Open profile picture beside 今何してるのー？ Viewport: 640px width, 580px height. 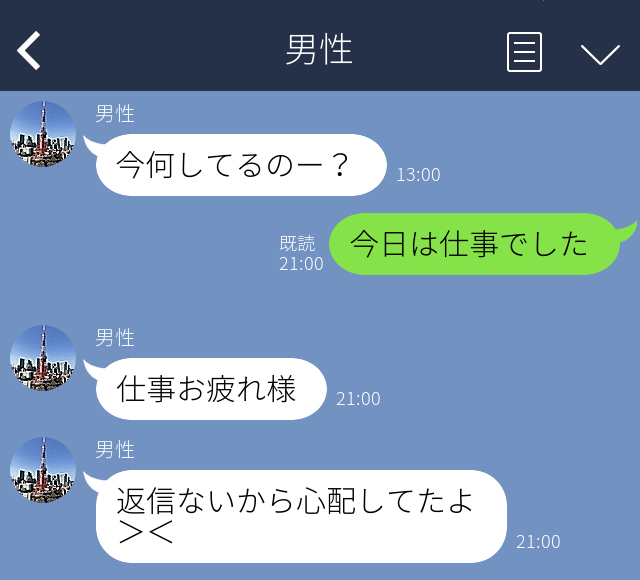[43, 134]
